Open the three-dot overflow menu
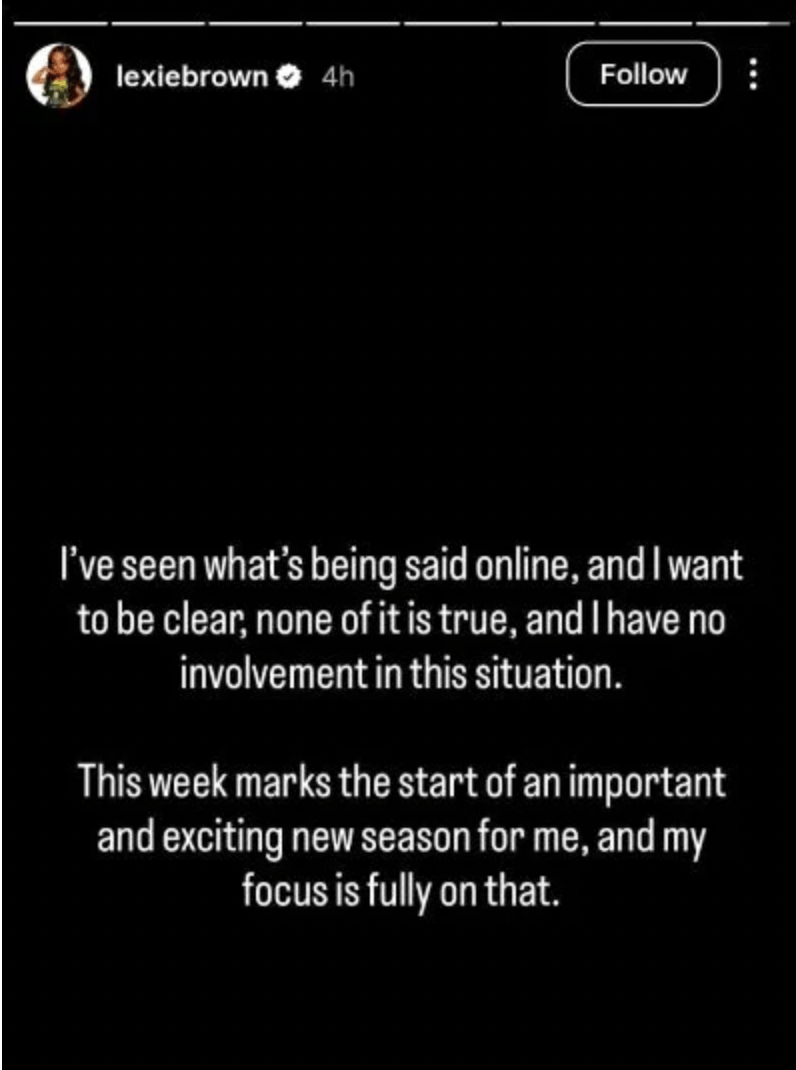796x1070 pixels. [754, 74]
